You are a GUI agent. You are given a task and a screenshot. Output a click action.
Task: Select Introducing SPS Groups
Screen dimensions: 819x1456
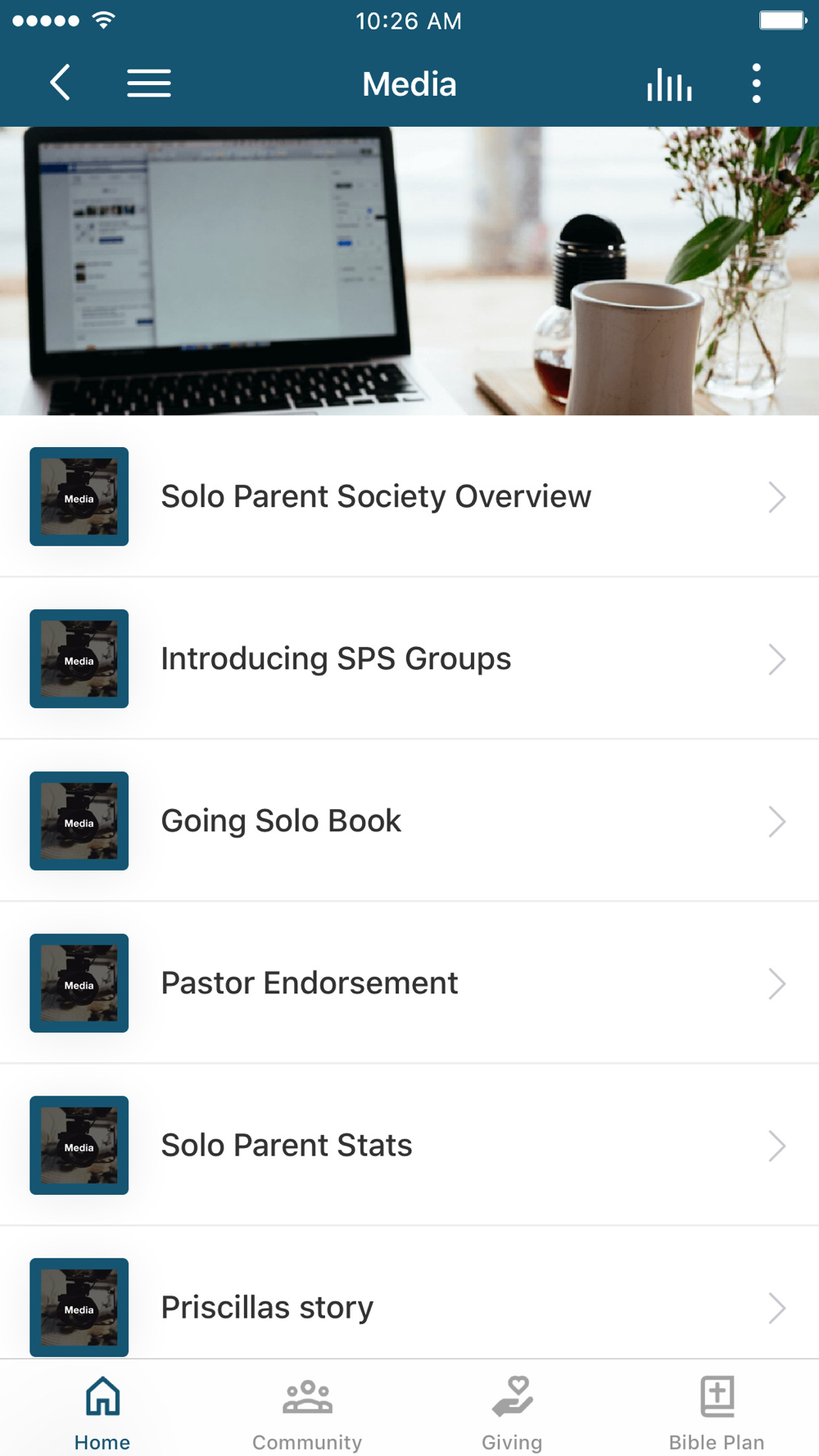(x=409, y=658)
